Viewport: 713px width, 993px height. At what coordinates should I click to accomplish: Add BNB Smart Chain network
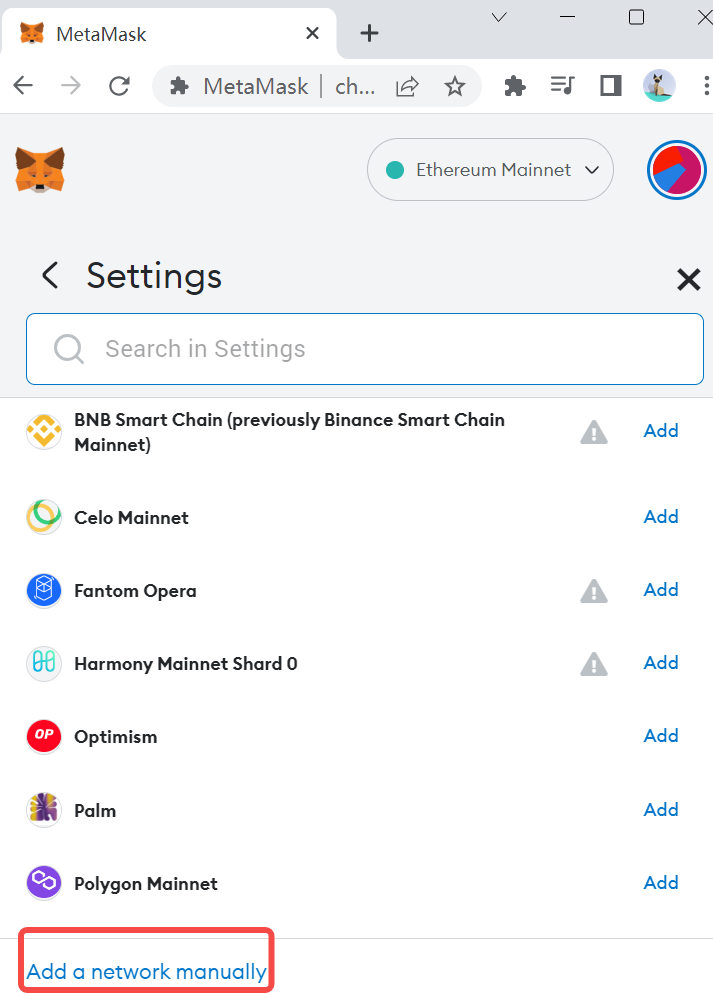[661, 431]
